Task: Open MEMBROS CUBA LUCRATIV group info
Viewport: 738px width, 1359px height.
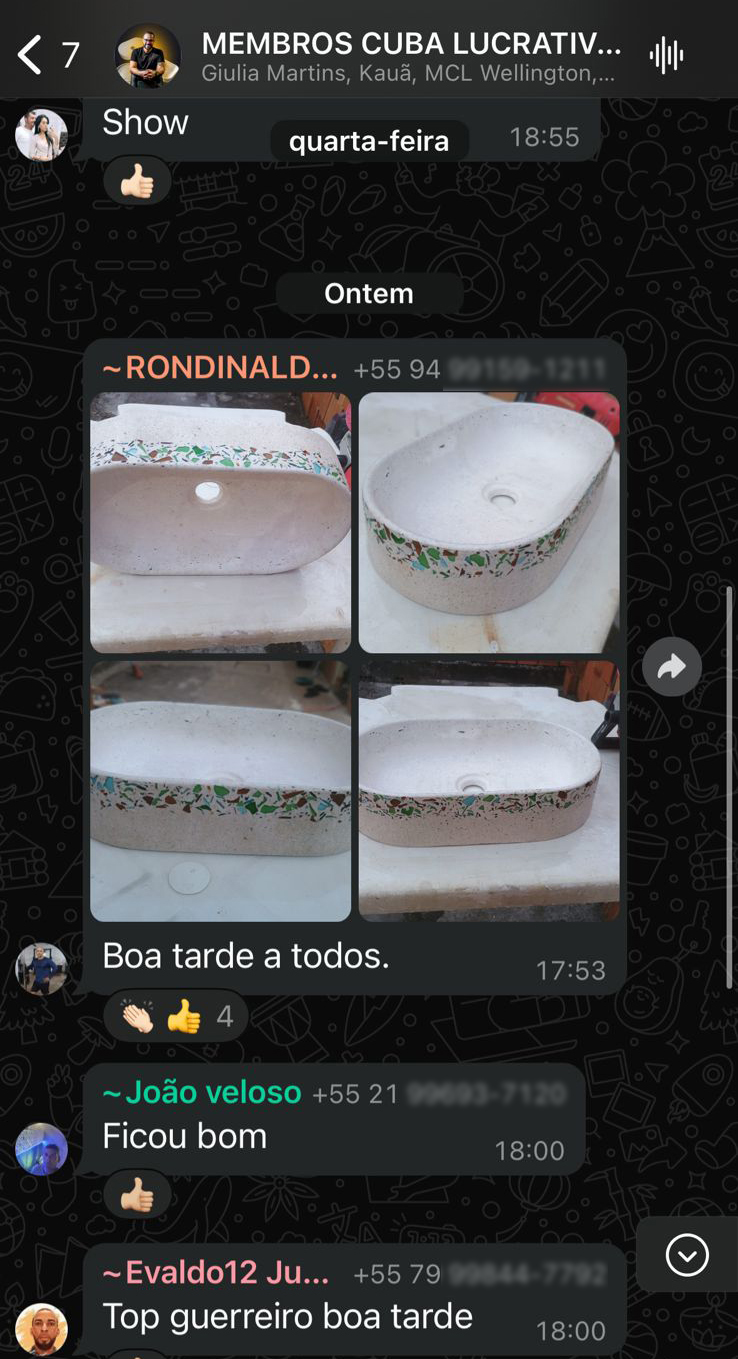Action: pyautogui.click(x=411, y=56)
